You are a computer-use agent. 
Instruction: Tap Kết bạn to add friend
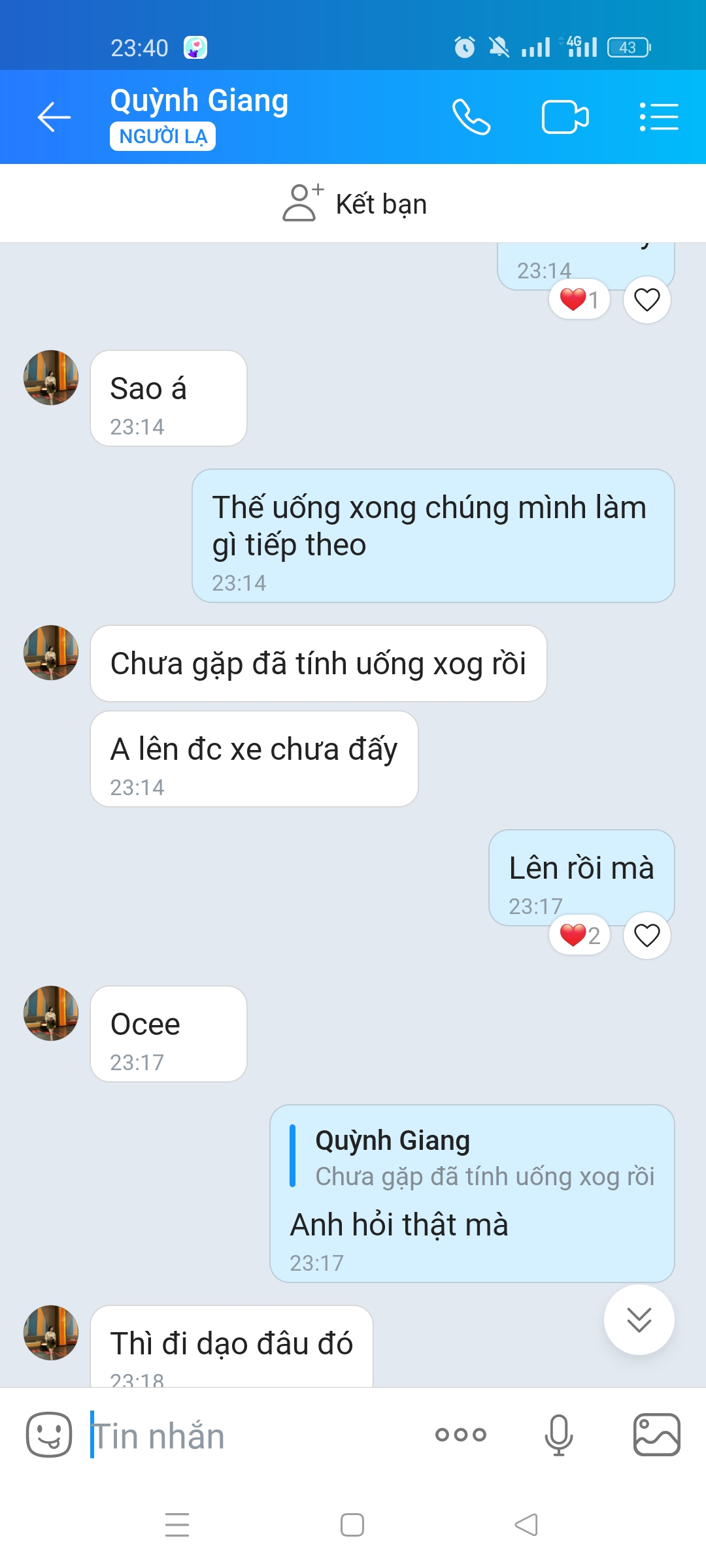[x=354, y=204]
